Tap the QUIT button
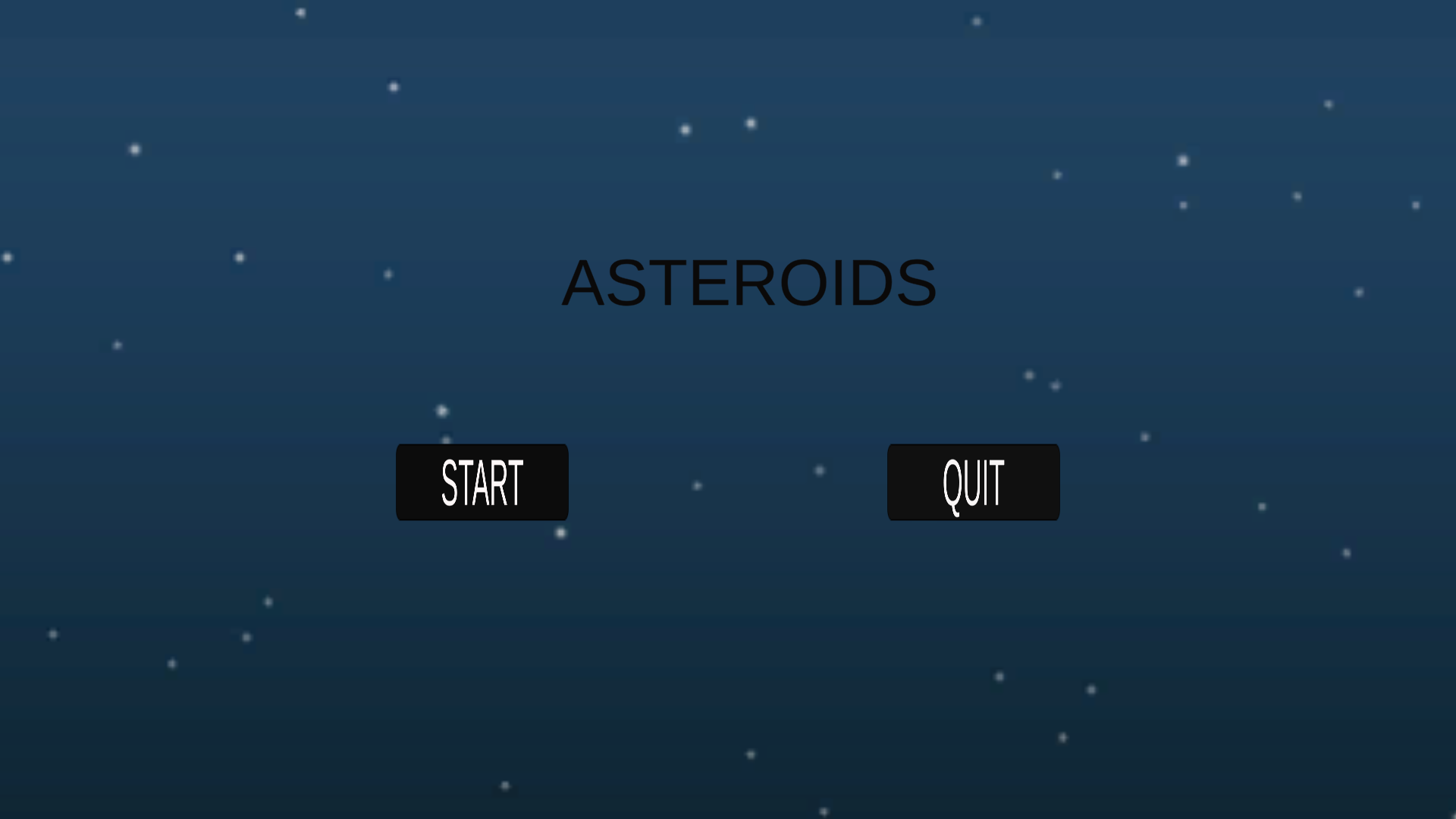This screenshot has width=1456, height=819. tap(973, 482)
